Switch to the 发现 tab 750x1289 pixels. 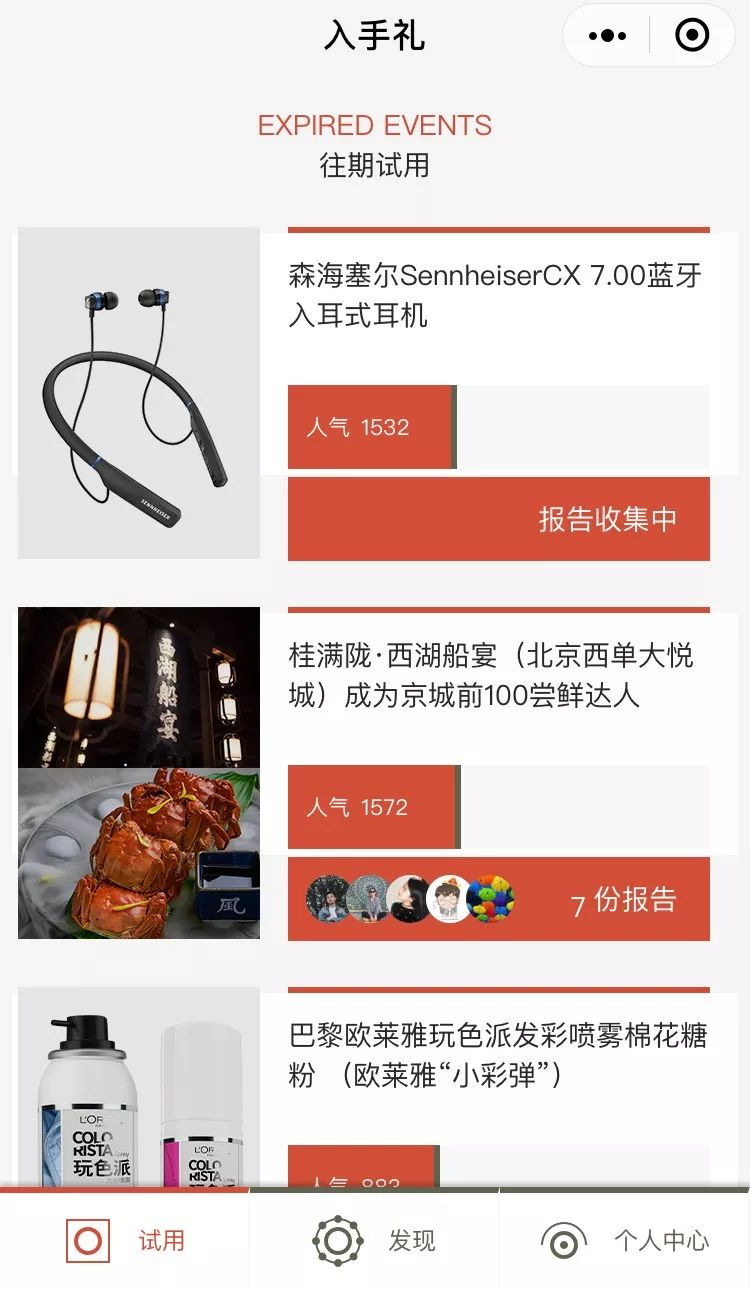coord(374,1241)
